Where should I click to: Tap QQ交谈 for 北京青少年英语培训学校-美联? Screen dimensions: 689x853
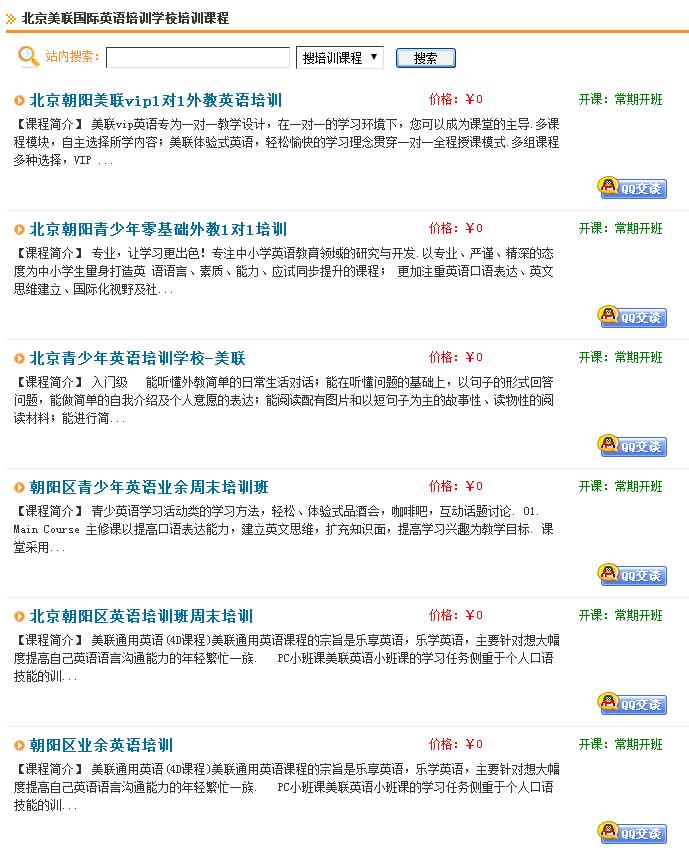[x=632, y=446]
